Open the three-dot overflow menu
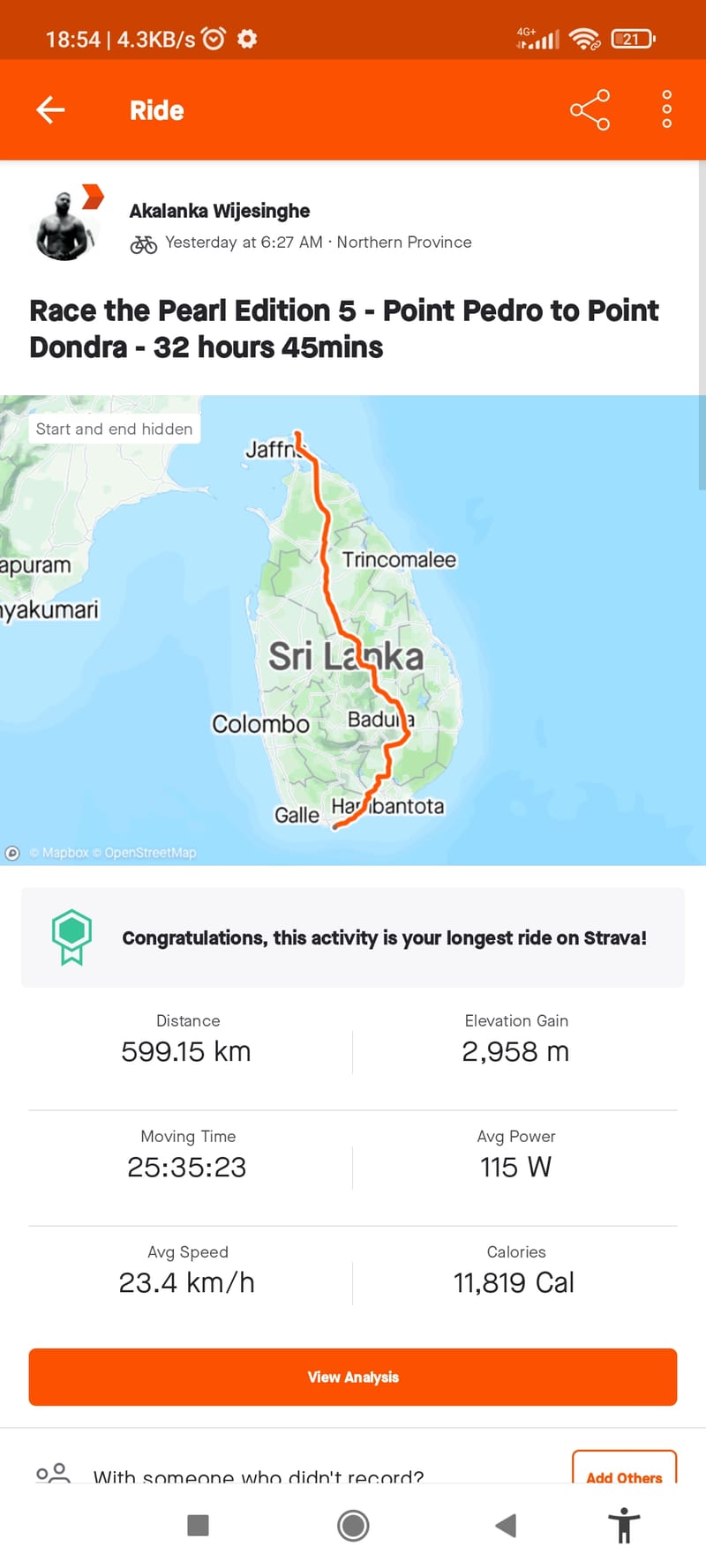This screenshot has height=1568, width=706. pyautogui.click(x=666, y=109)
